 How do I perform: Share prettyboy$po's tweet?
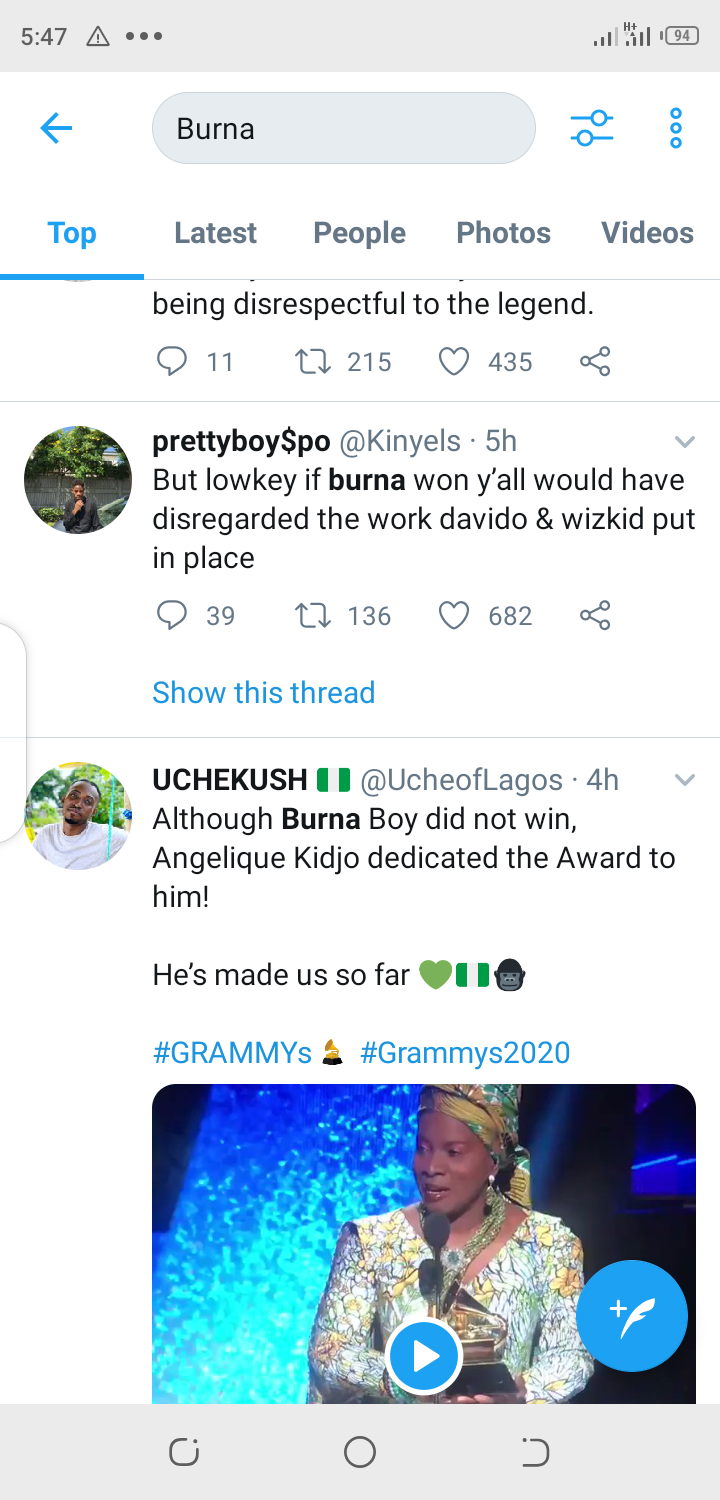[x=595, y=615]
